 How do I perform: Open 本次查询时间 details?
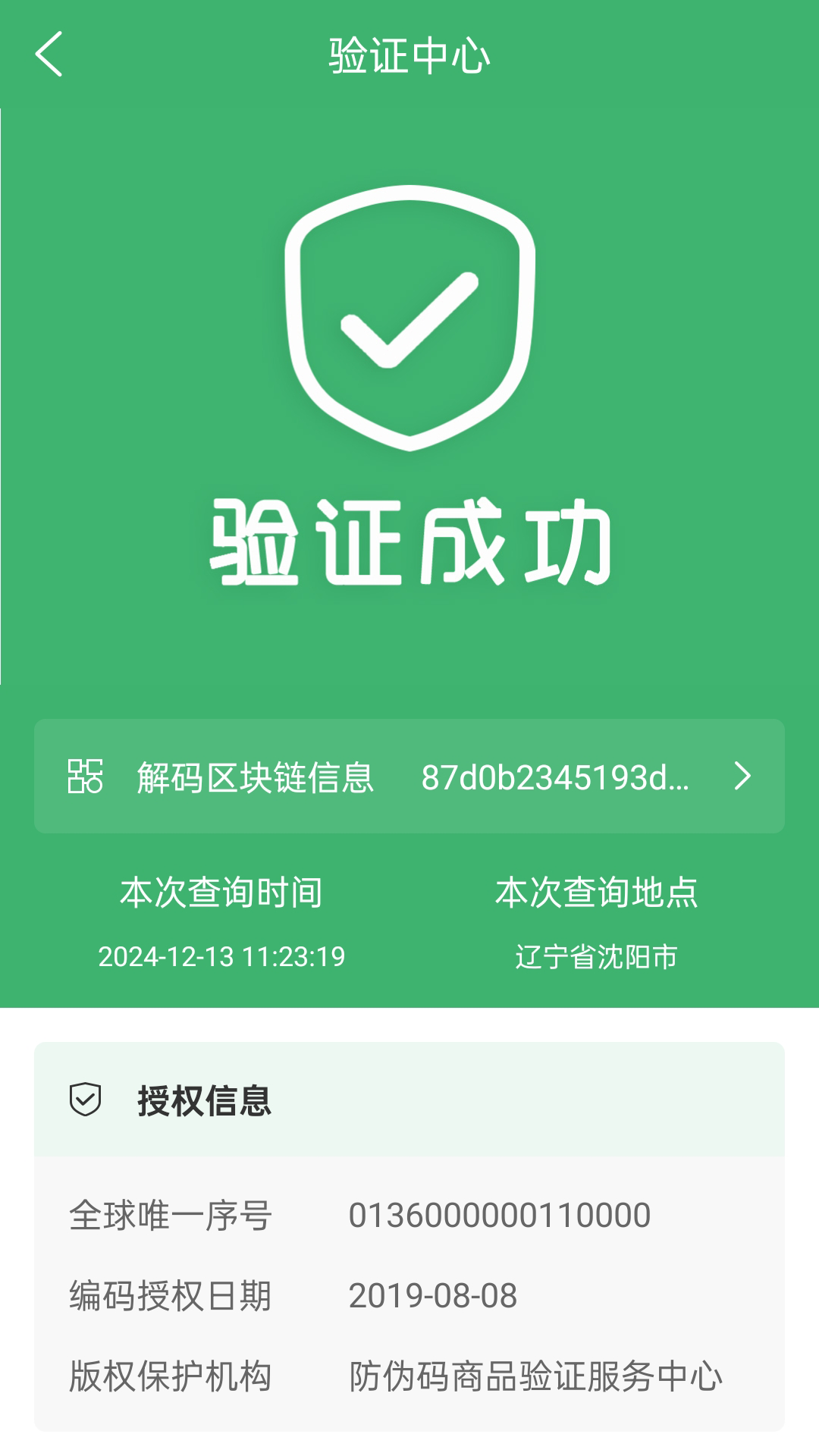point(221,893)
